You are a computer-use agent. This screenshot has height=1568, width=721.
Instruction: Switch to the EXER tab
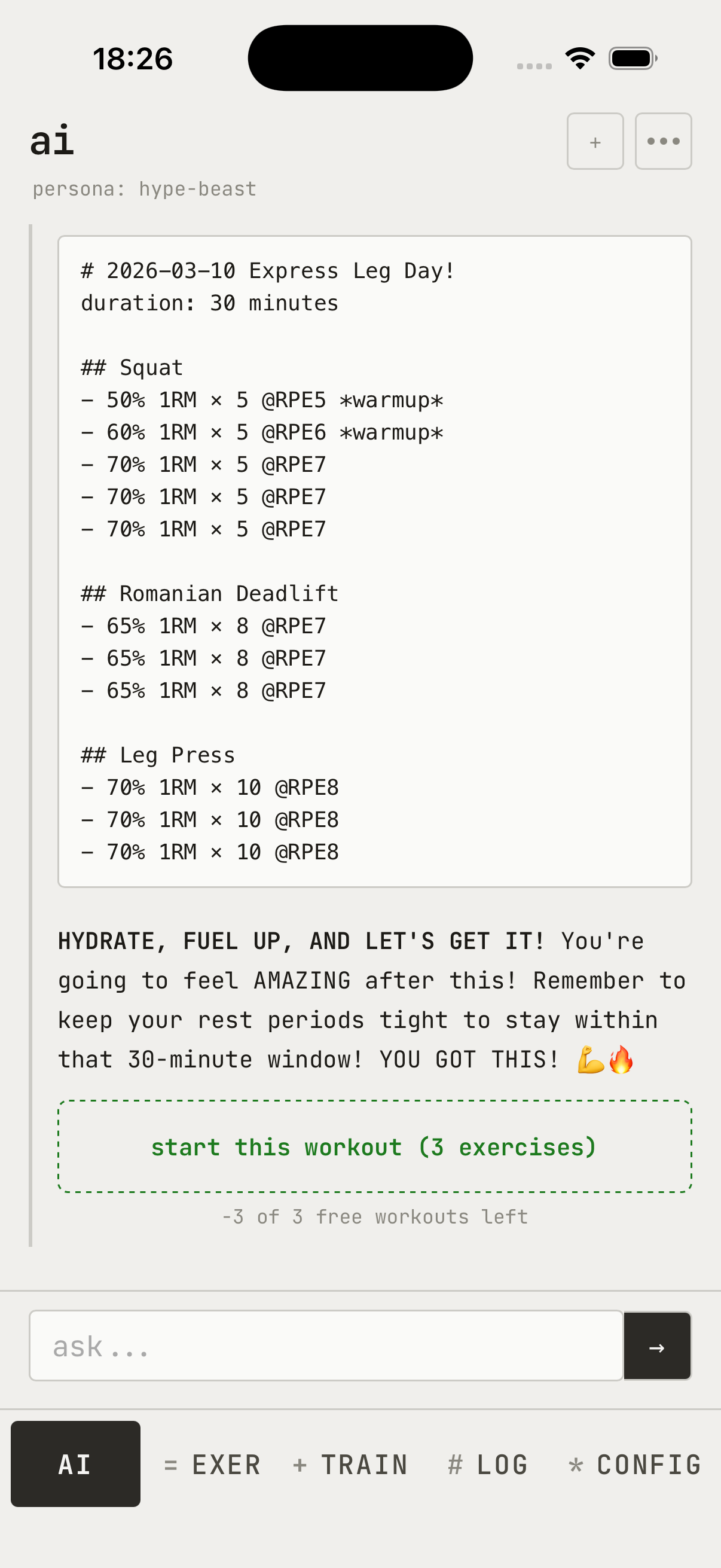(x=213, y=1464)
